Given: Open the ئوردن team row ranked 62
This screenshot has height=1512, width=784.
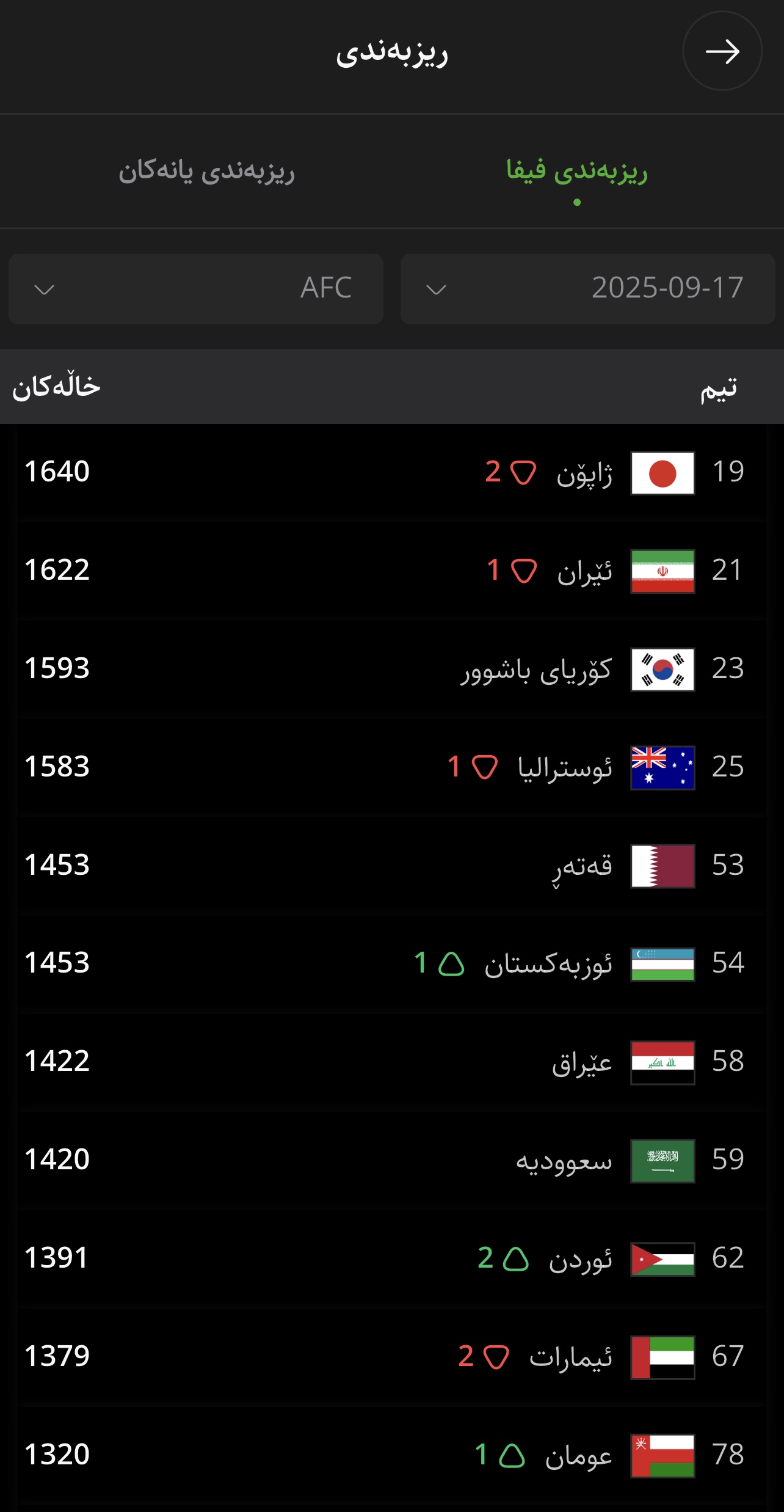Looking at the screenshot, I should [x=392, y=1258].
